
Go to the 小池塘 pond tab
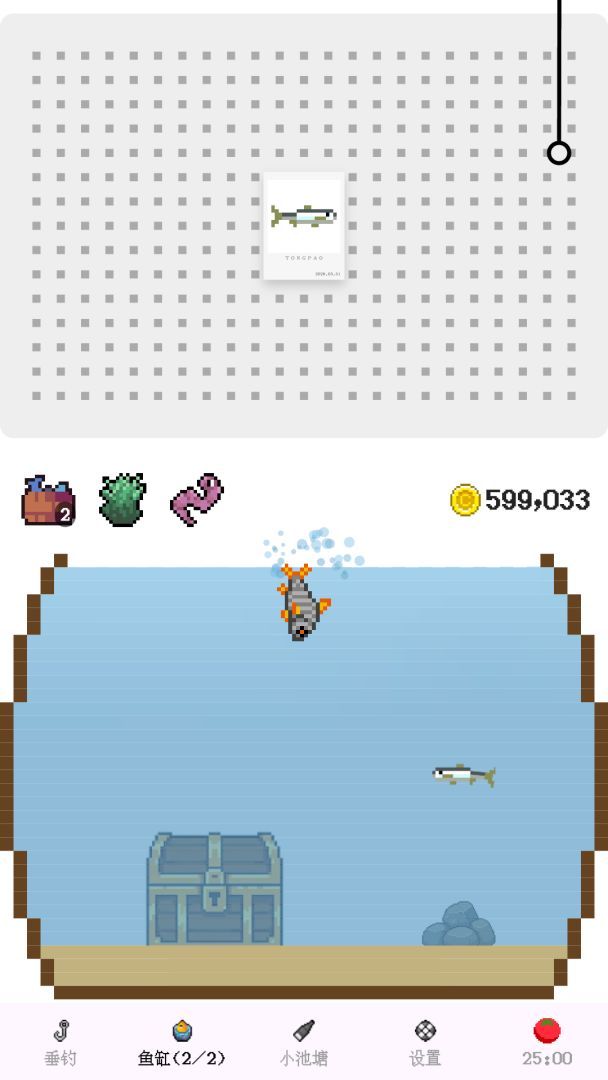pos(304,1042)
